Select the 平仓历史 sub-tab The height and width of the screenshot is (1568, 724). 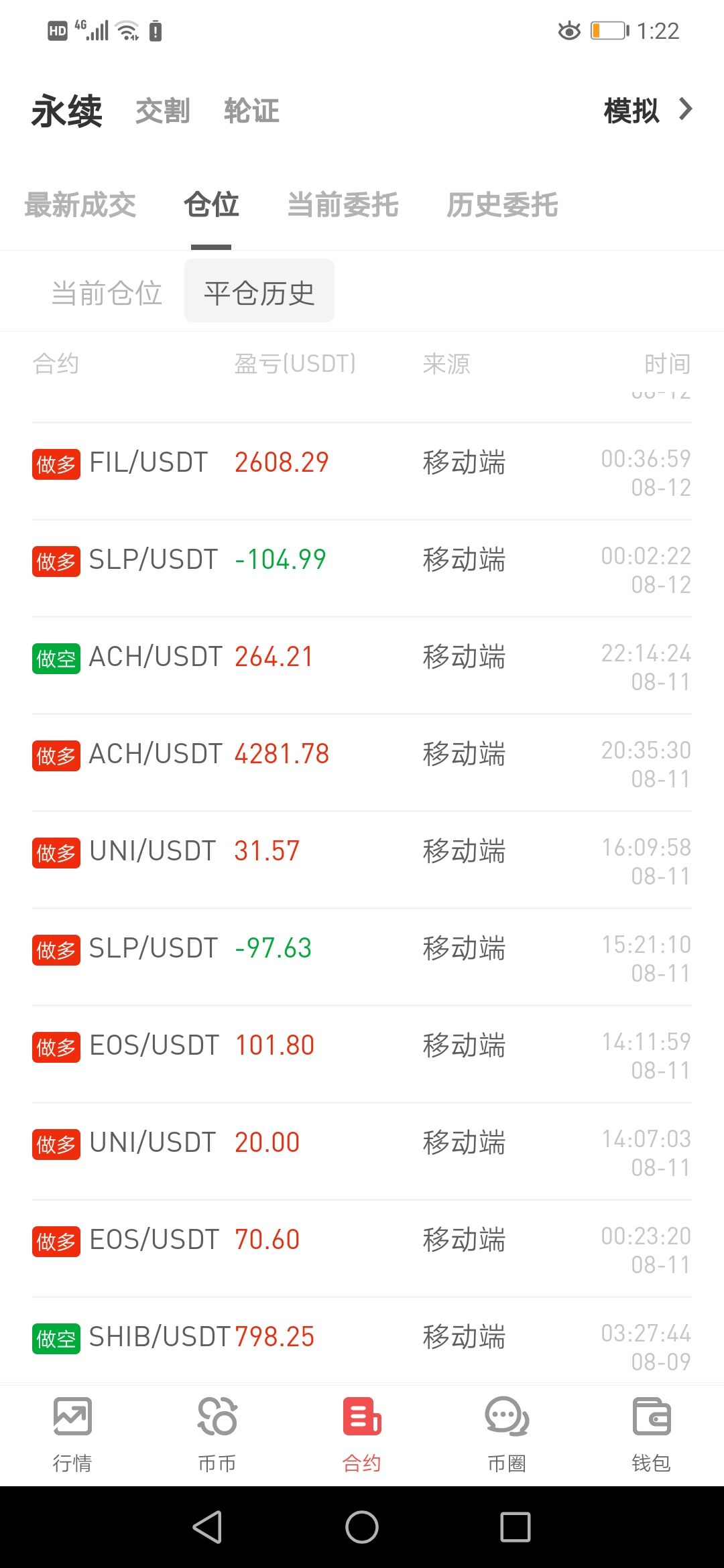click(x=259, y=291)
